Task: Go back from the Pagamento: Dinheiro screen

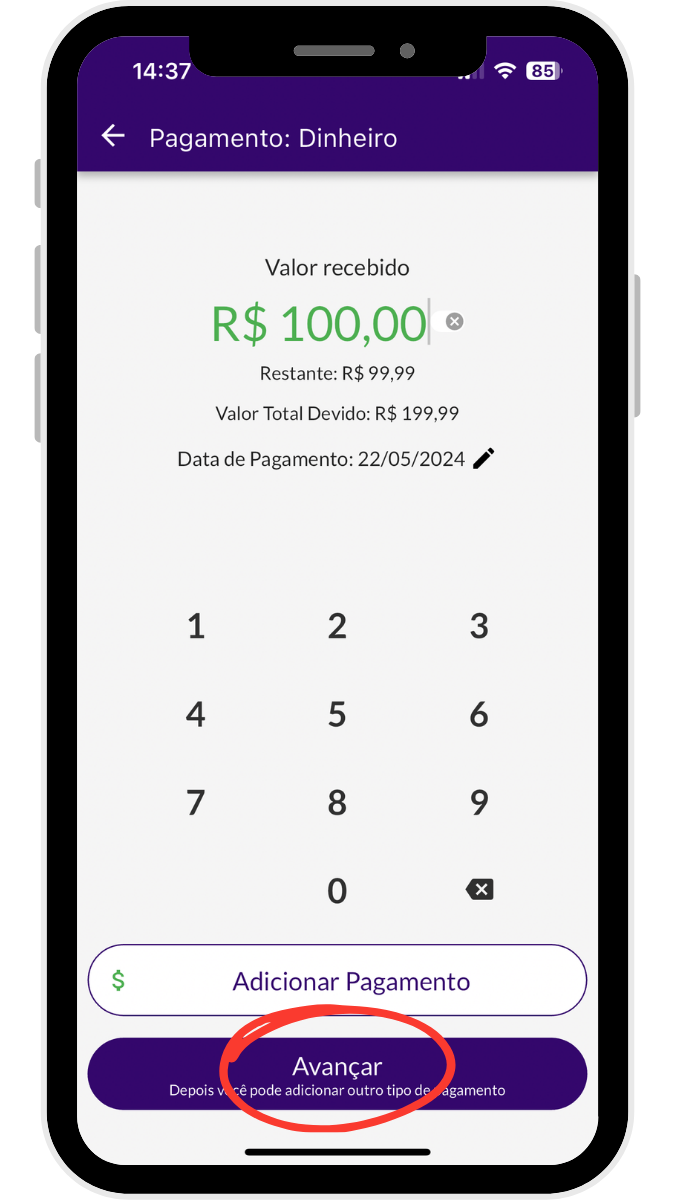Action: pos(113,137)
